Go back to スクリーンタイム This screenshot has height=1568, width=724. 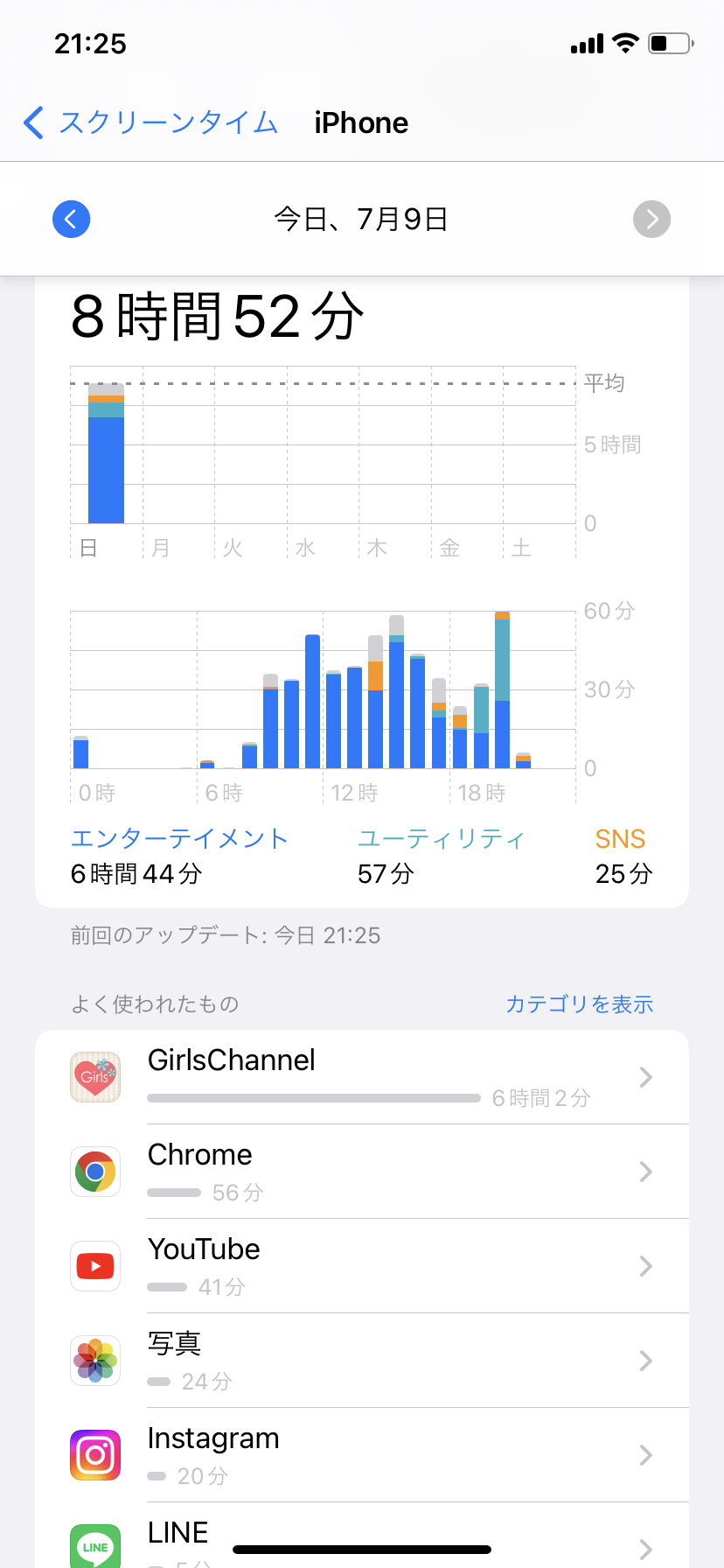[x=150, y=122]
